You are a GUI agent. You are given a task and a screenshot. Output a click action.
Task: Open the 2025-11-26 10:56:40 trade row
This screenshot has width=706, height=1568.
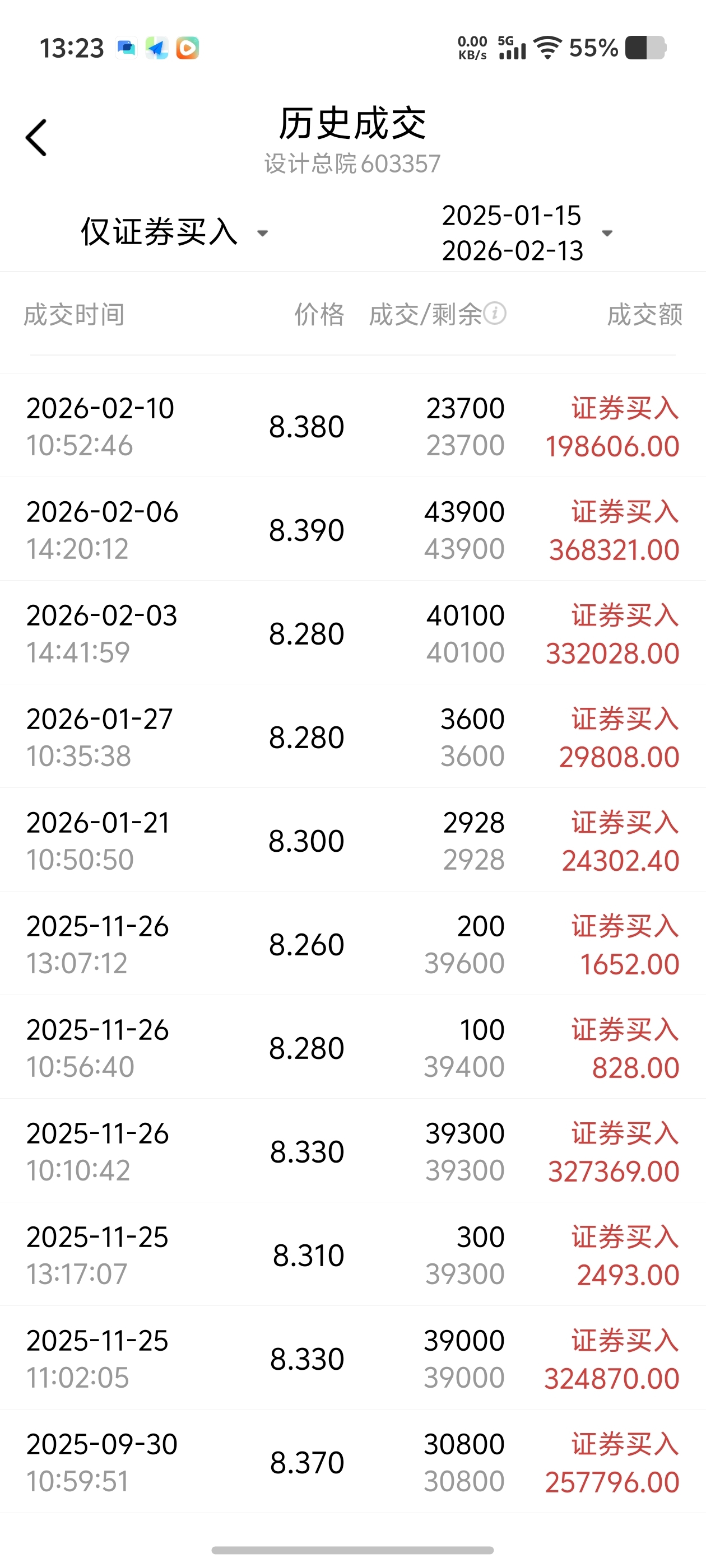(x=352, y=1048)
